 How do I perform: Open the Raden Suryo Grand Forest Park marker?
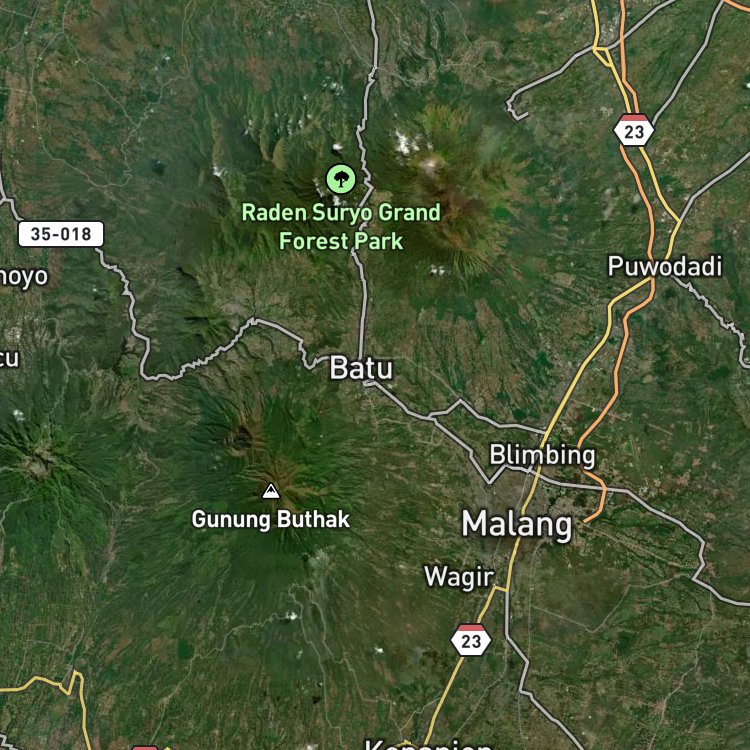click(341, 180)
